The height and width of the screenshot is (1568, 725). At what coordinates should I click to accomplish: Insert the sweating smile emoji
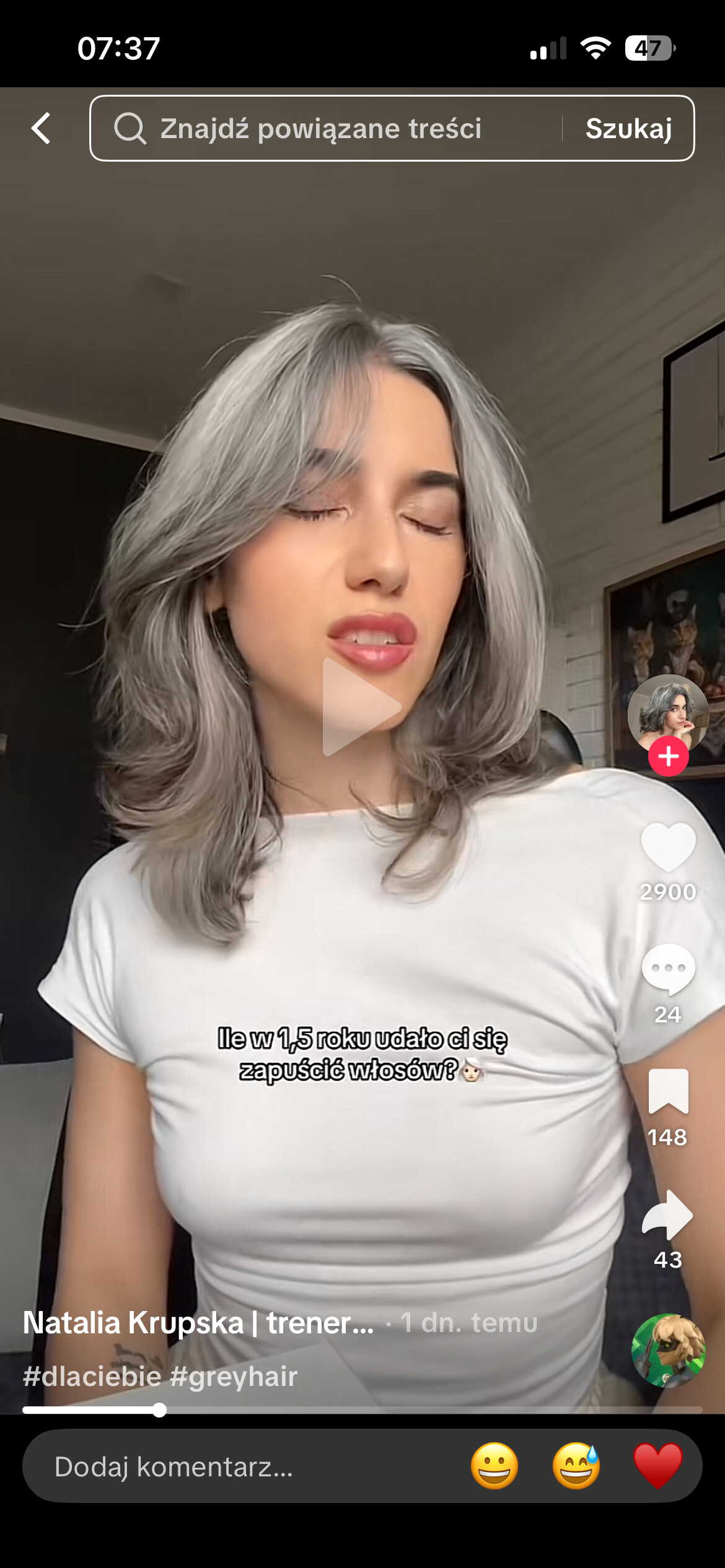coord(576,1466)
